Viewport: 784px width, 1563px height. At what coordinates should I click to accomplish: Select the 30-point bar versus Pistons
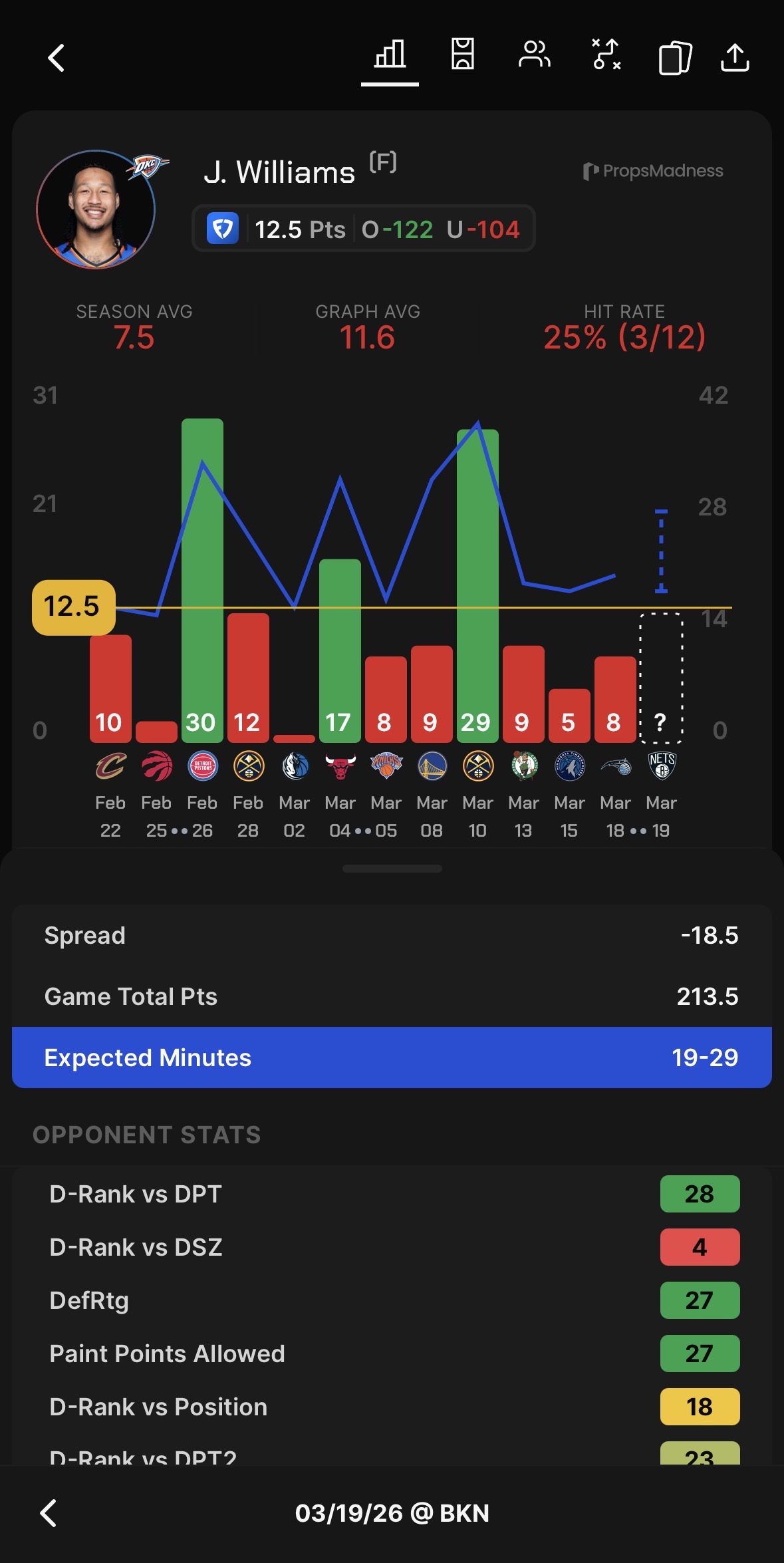point(202,579)
